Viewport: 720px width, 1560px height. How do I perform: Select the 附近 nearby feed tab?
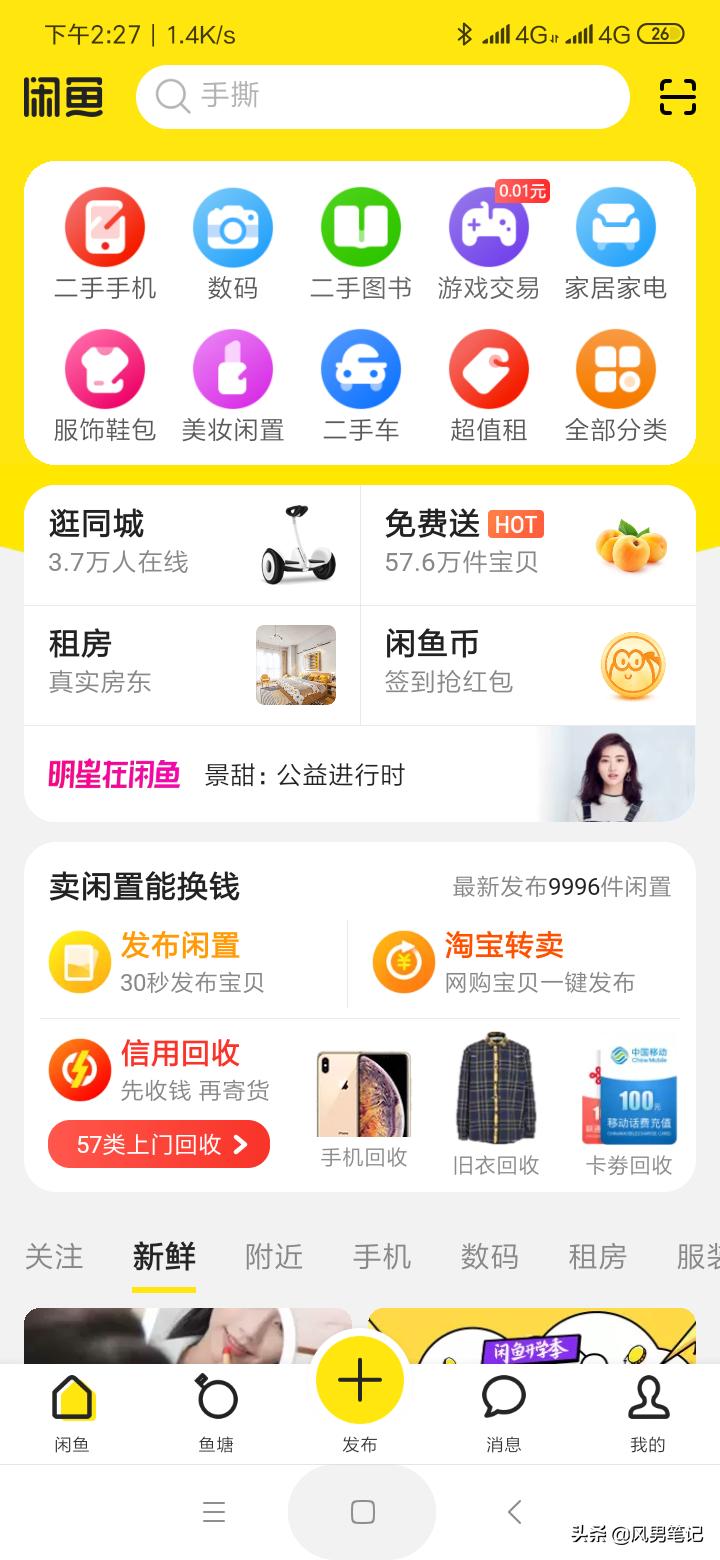click(272, 1257)
